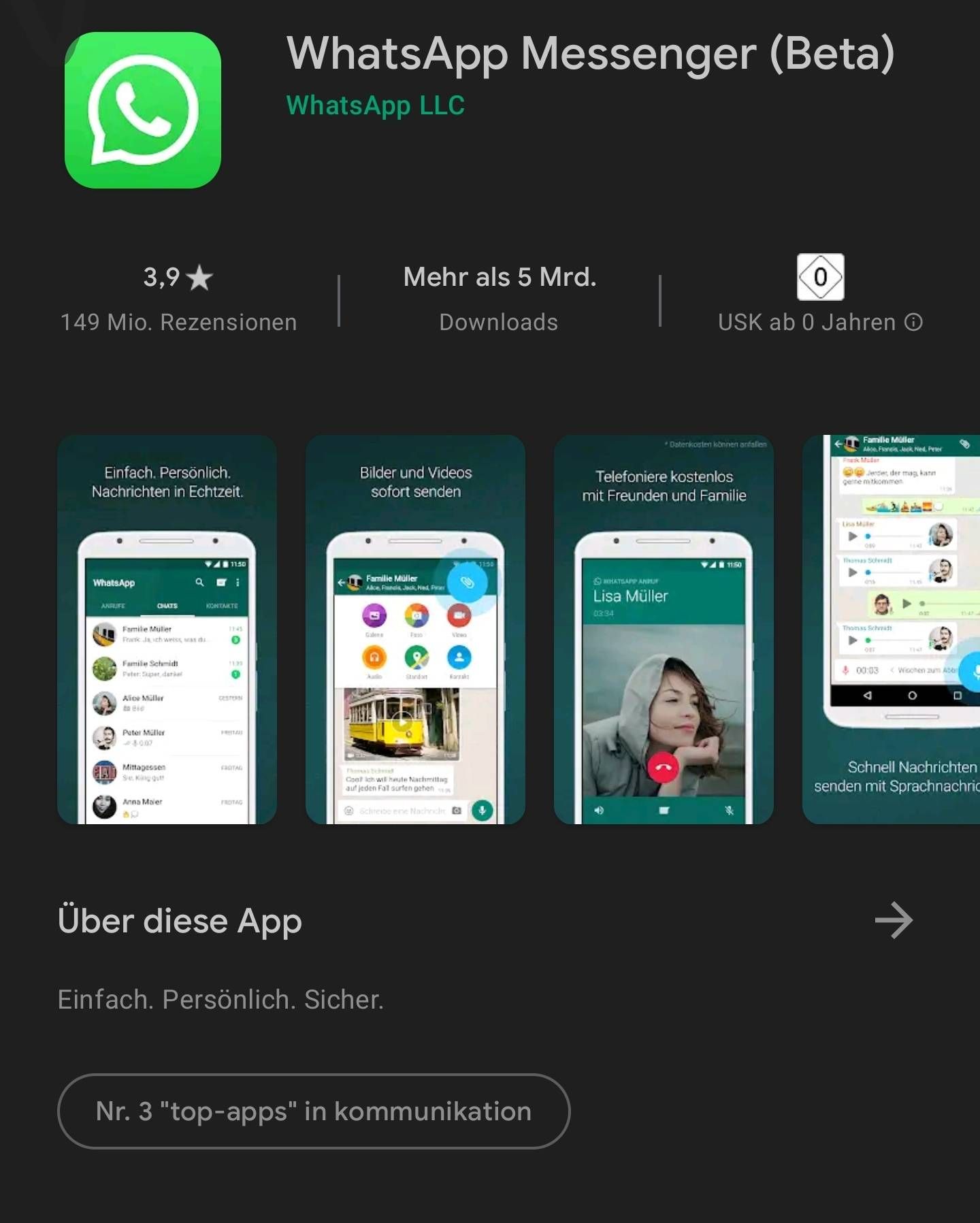Open the WhatsApp LLC developer page
The image size is (980, 1223).
tap(375, 105)
